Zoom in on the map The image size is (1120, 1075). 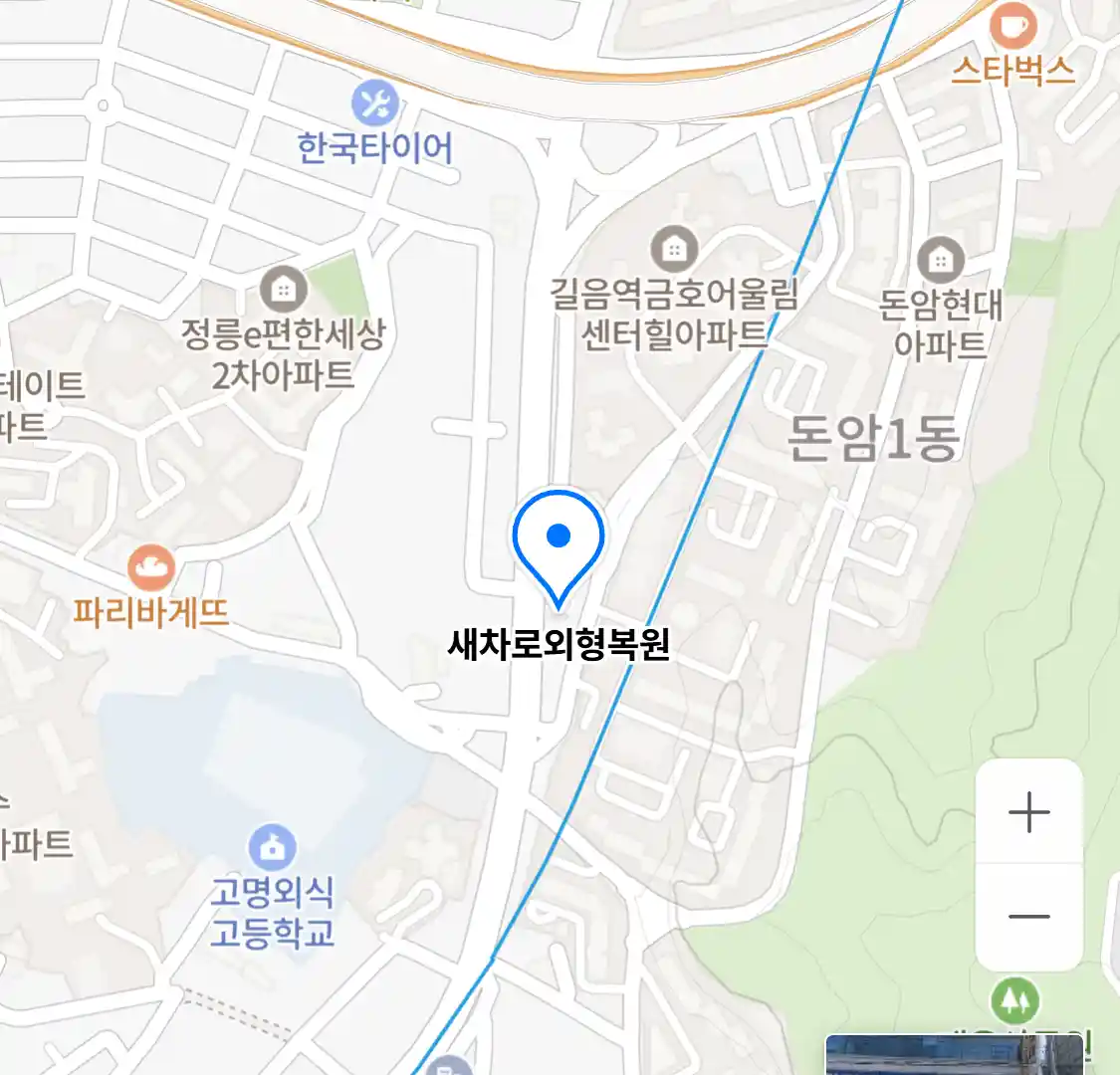[x=1028, y=813]
